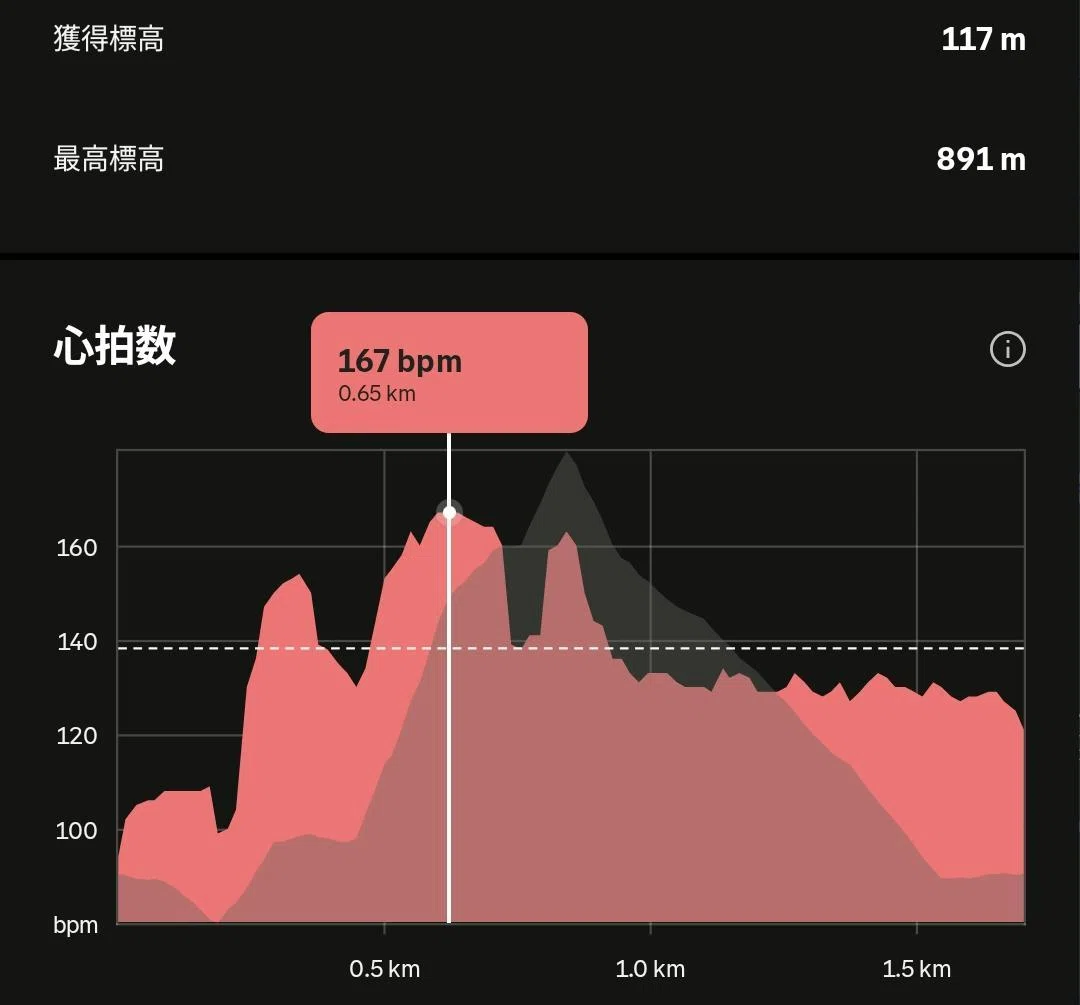The width and height of the screenshot is (1080, 1005).
Task: Open the heart rate info icon
Action: tap(1007, 349)
